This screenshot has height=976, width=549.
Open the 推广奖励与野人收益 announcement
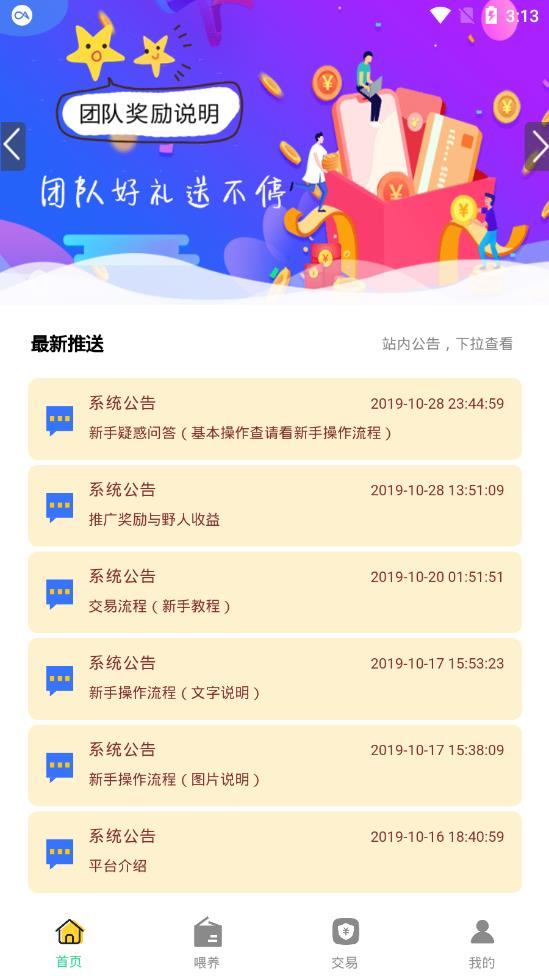click(274, 505)
